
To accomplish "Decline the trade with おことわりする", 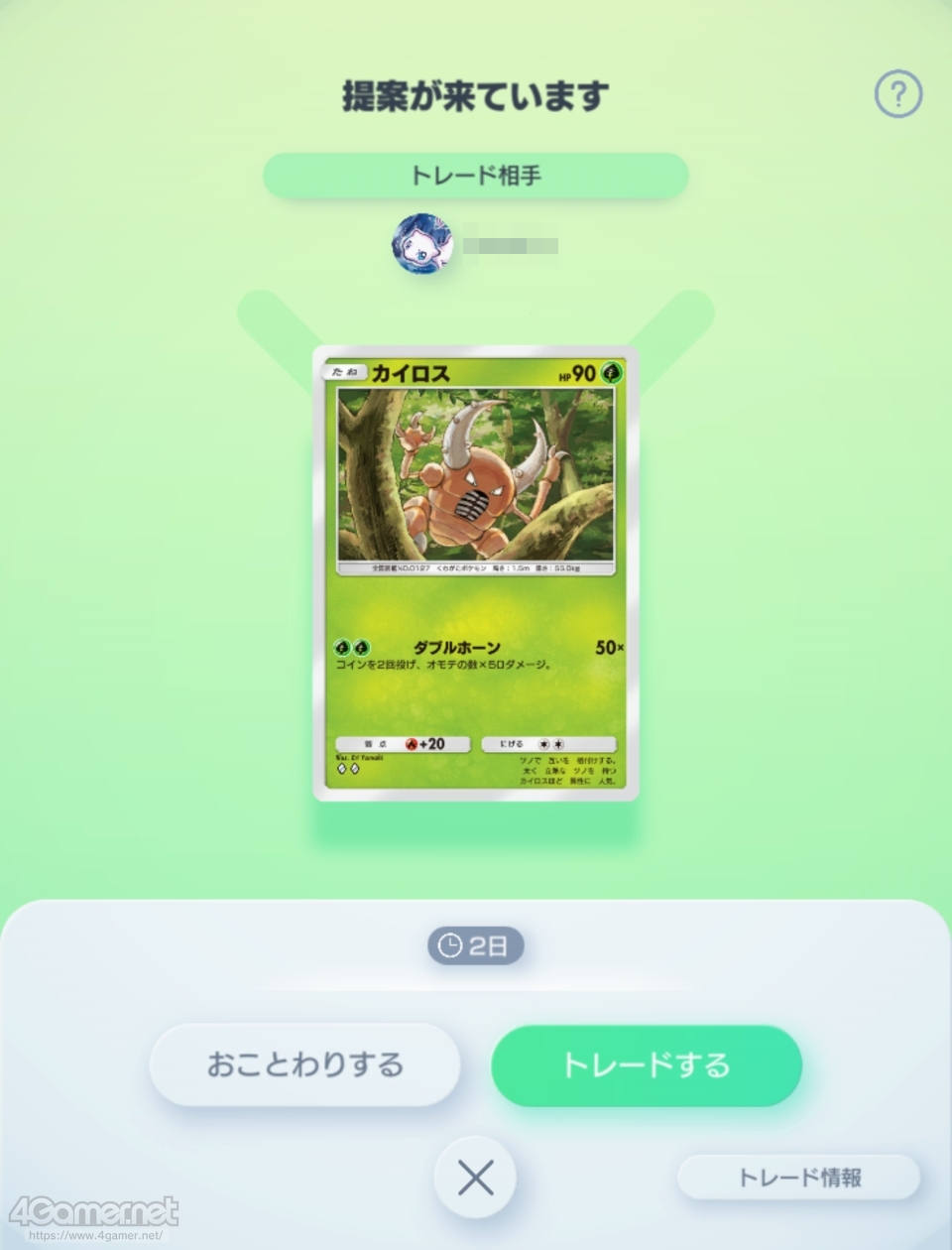I will (304, 1064).
